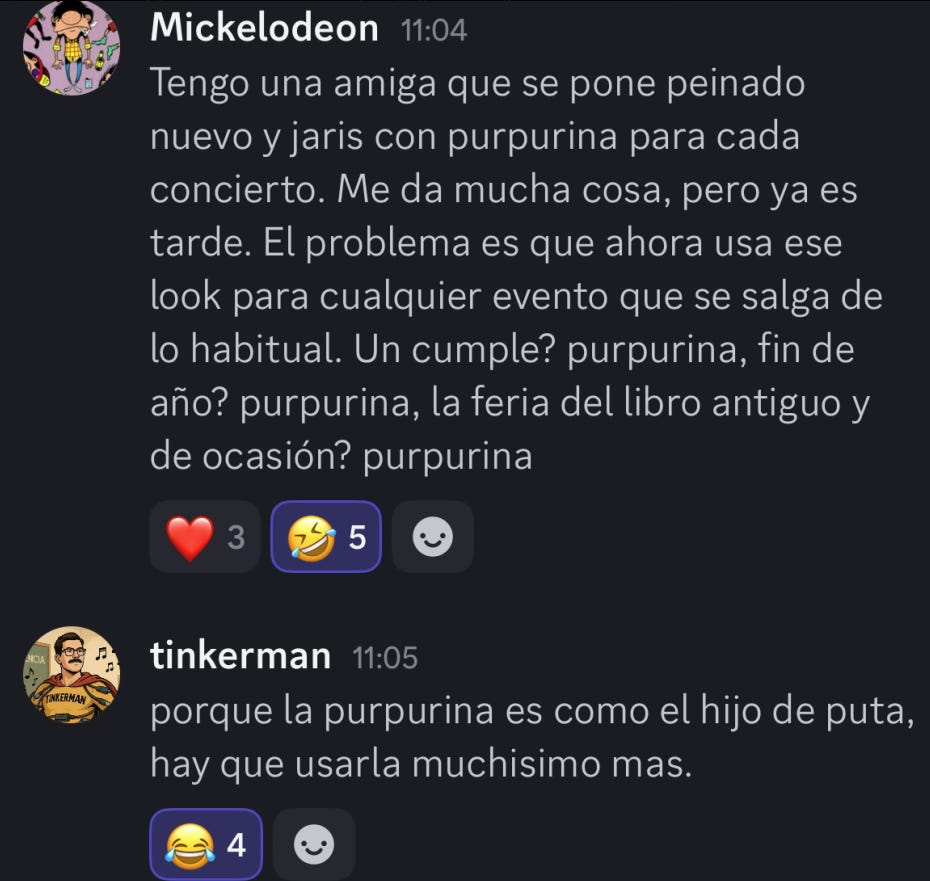Open Mickelodeon's profile avatar

[x=71, y=47]
